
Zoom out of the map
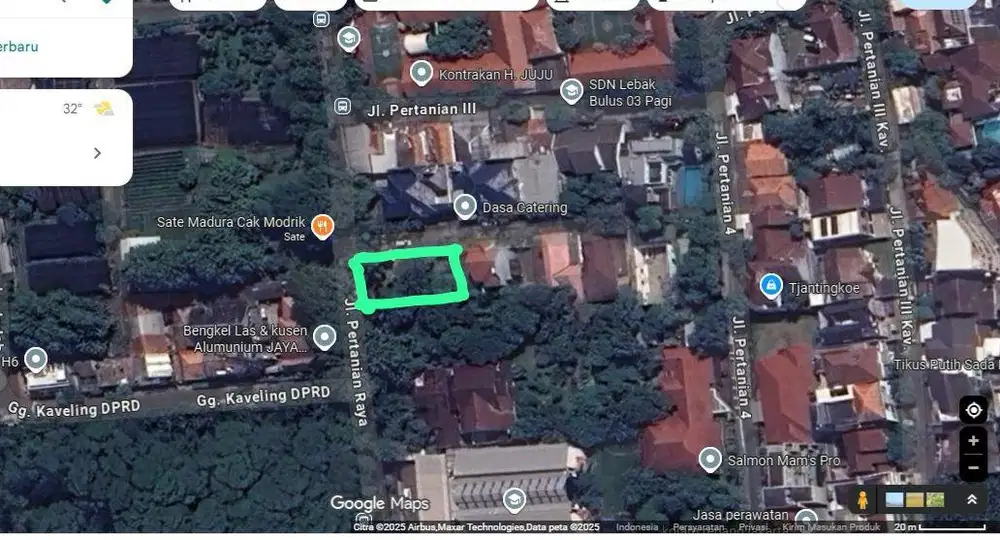point(973,467)
